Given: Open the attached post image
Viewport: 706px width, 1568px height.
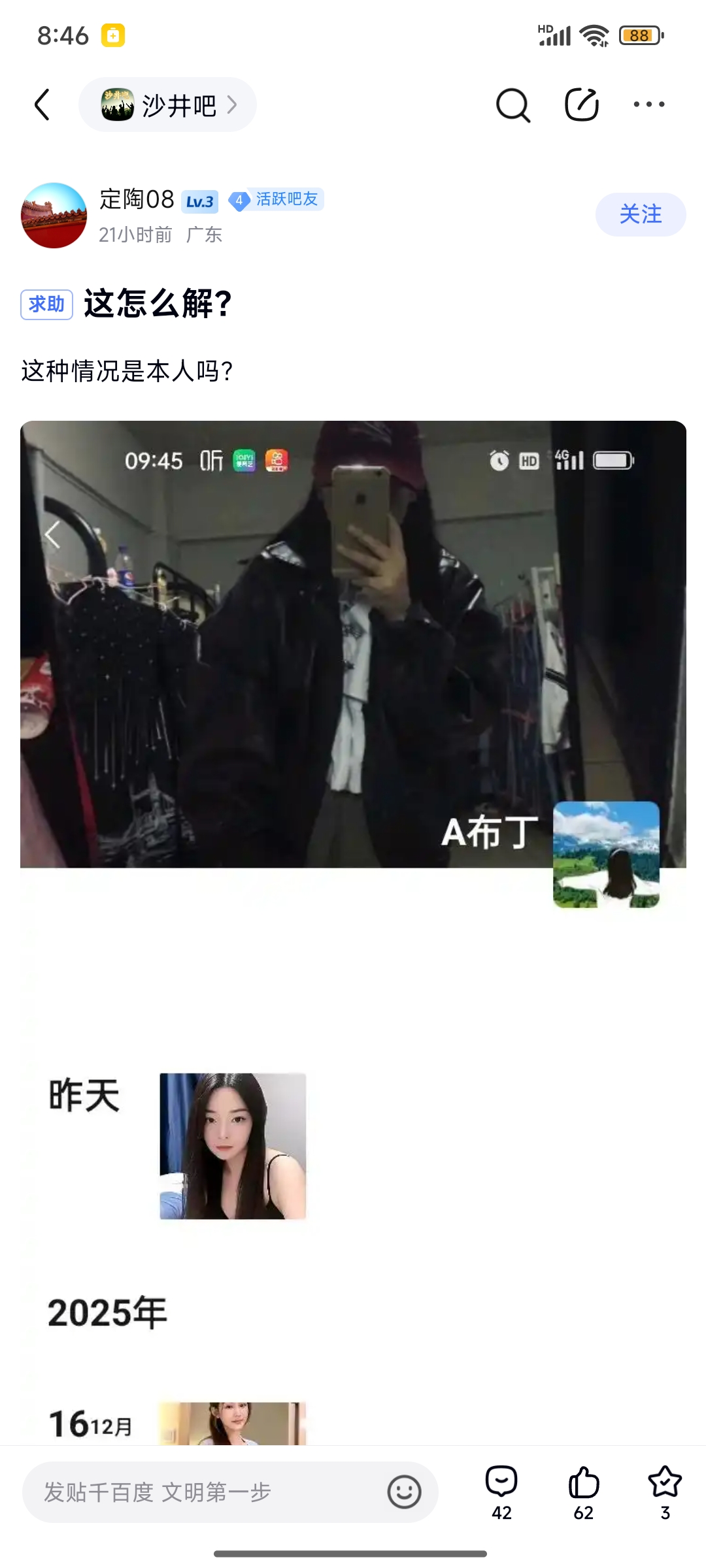Looking at the screenshot, I should pos(353,932).
